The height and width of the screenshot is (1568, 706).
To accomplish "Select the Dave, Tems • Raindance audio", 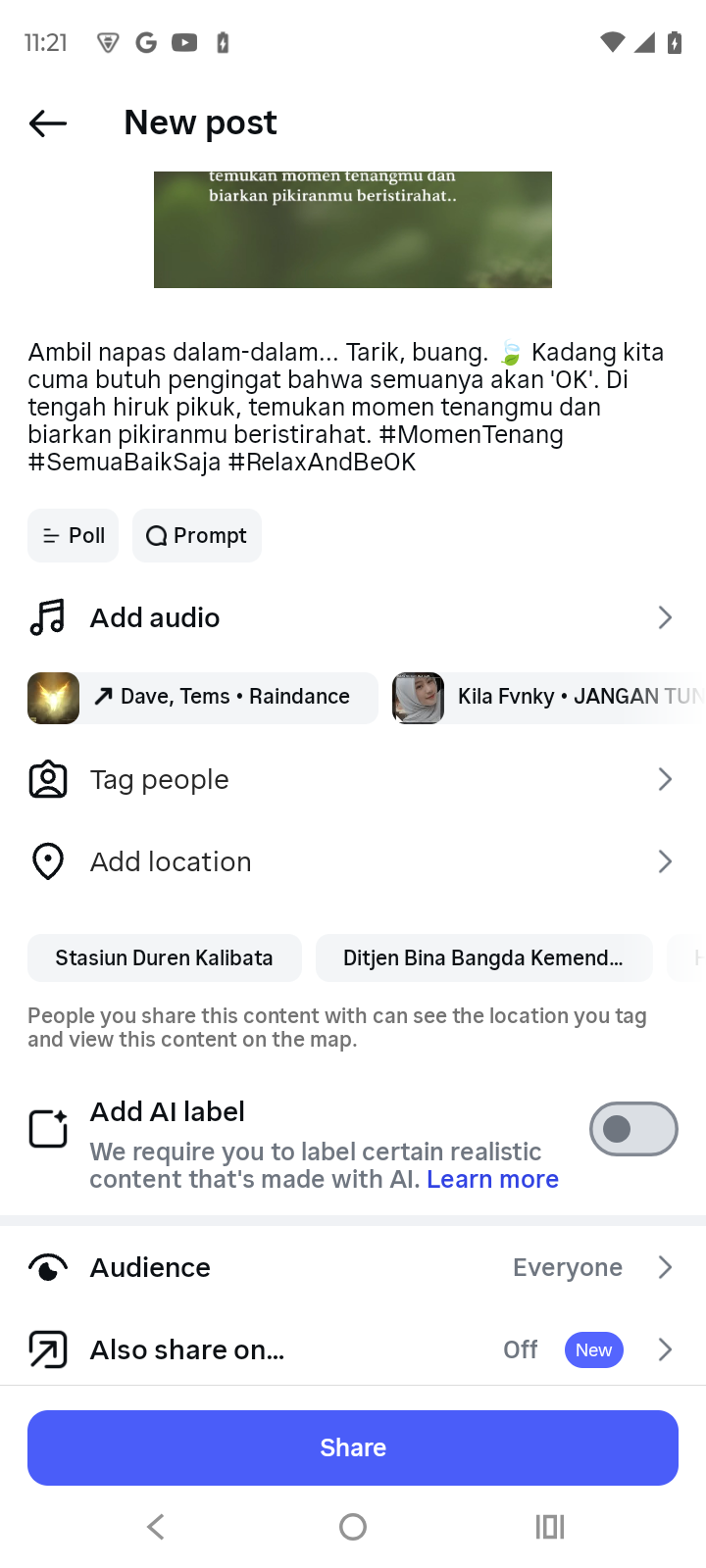I will coord(203,697).
